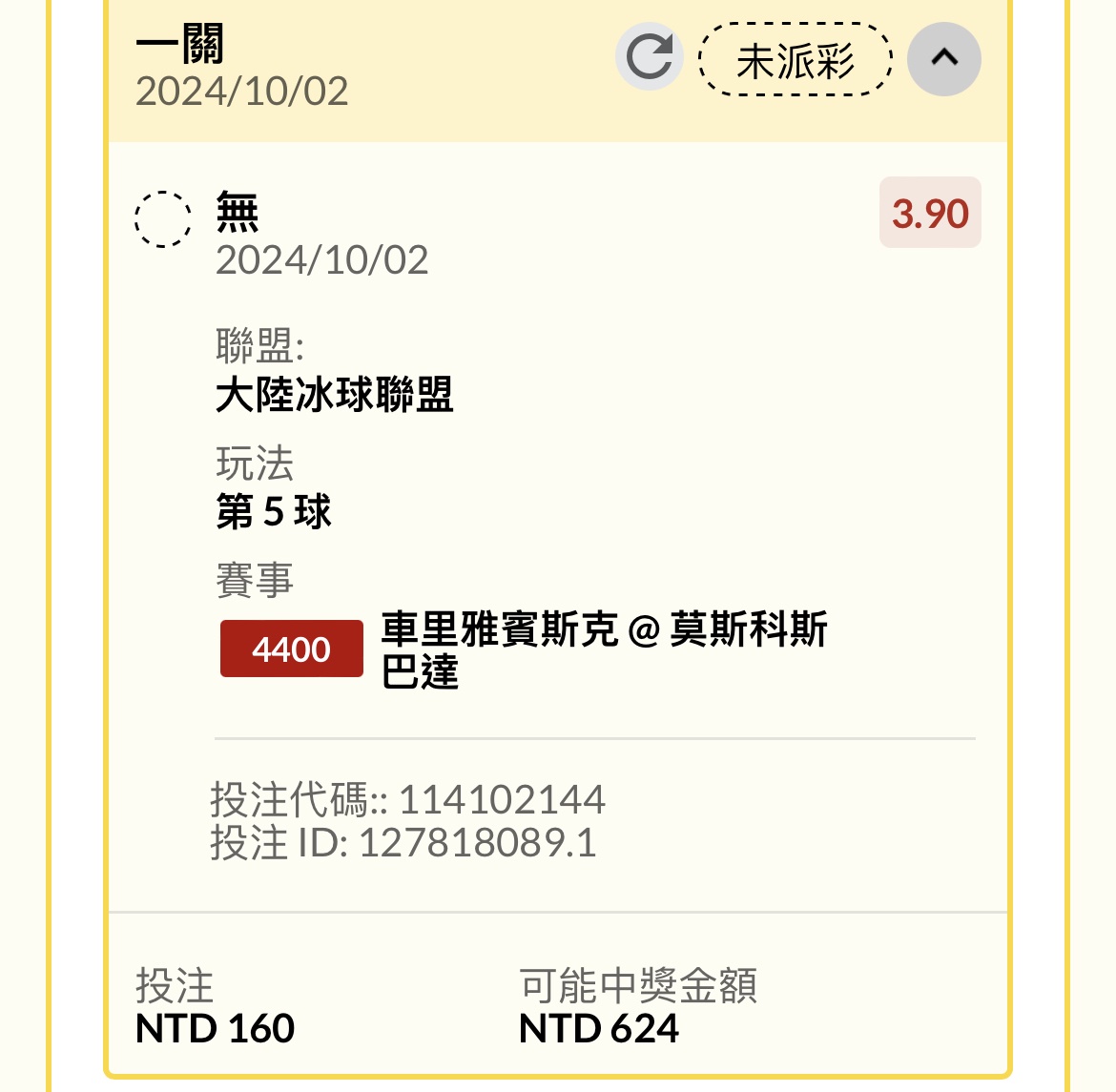
Task: Refresh the 一關 bet slip status
Action: tap(649, 57)
